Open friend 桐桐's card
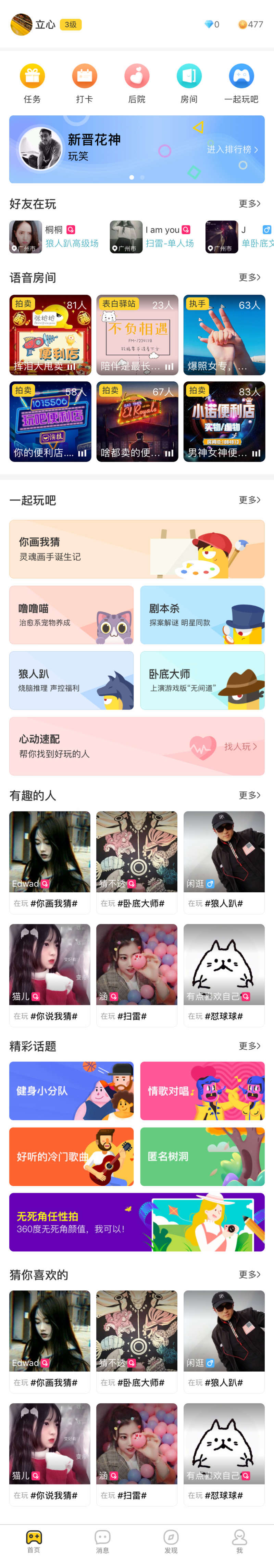 [x=55, y=237]
